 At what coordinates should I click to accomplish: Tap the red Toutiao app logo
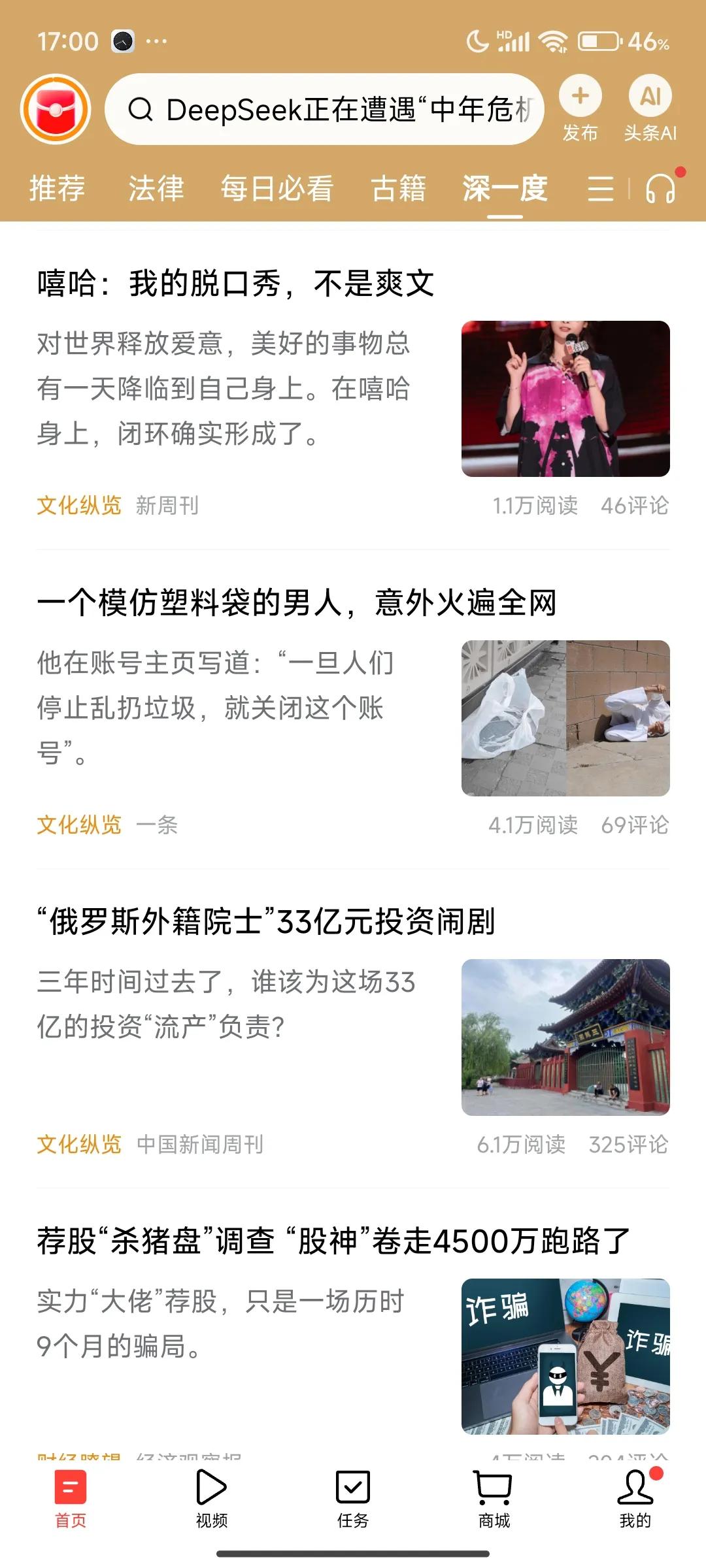coord(56,110)
